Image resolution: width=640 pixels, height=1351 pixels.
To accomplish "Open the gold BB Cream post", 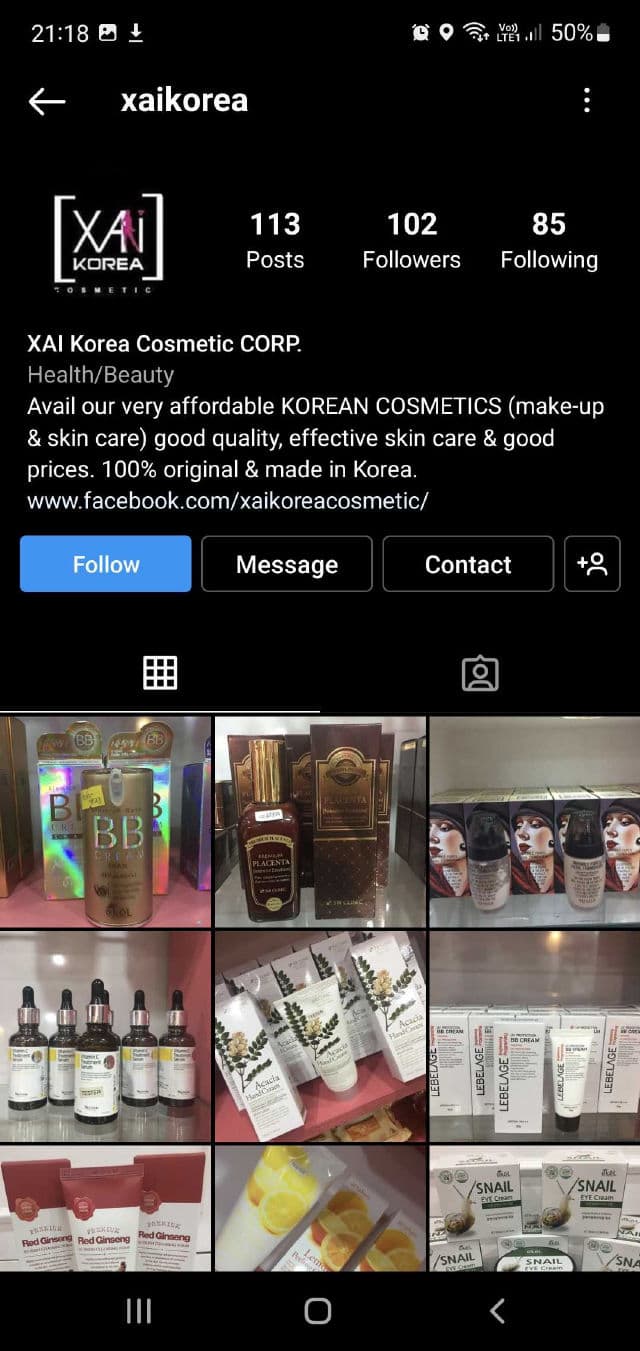I will click(x=105, y=821).
